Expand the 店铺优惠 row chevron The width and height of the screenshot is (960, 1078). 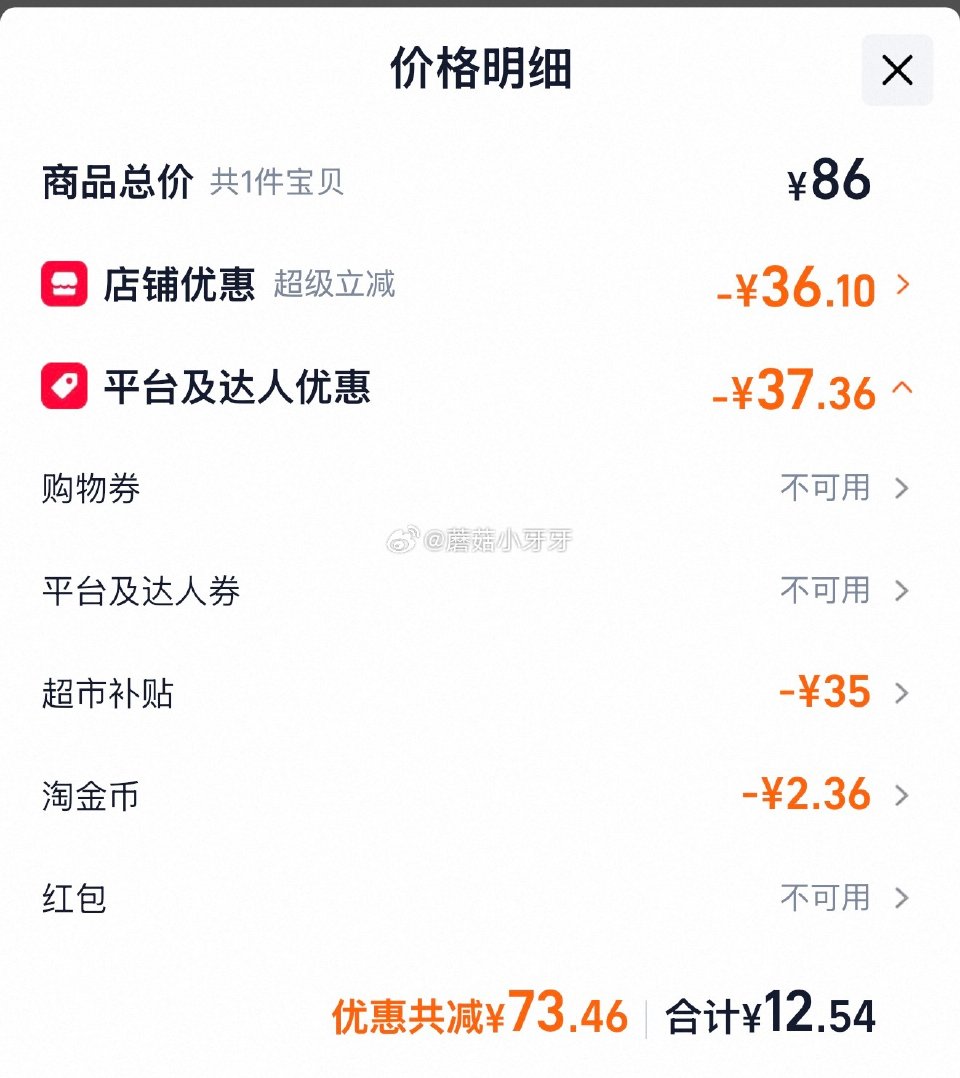click(x=905, y=287)
